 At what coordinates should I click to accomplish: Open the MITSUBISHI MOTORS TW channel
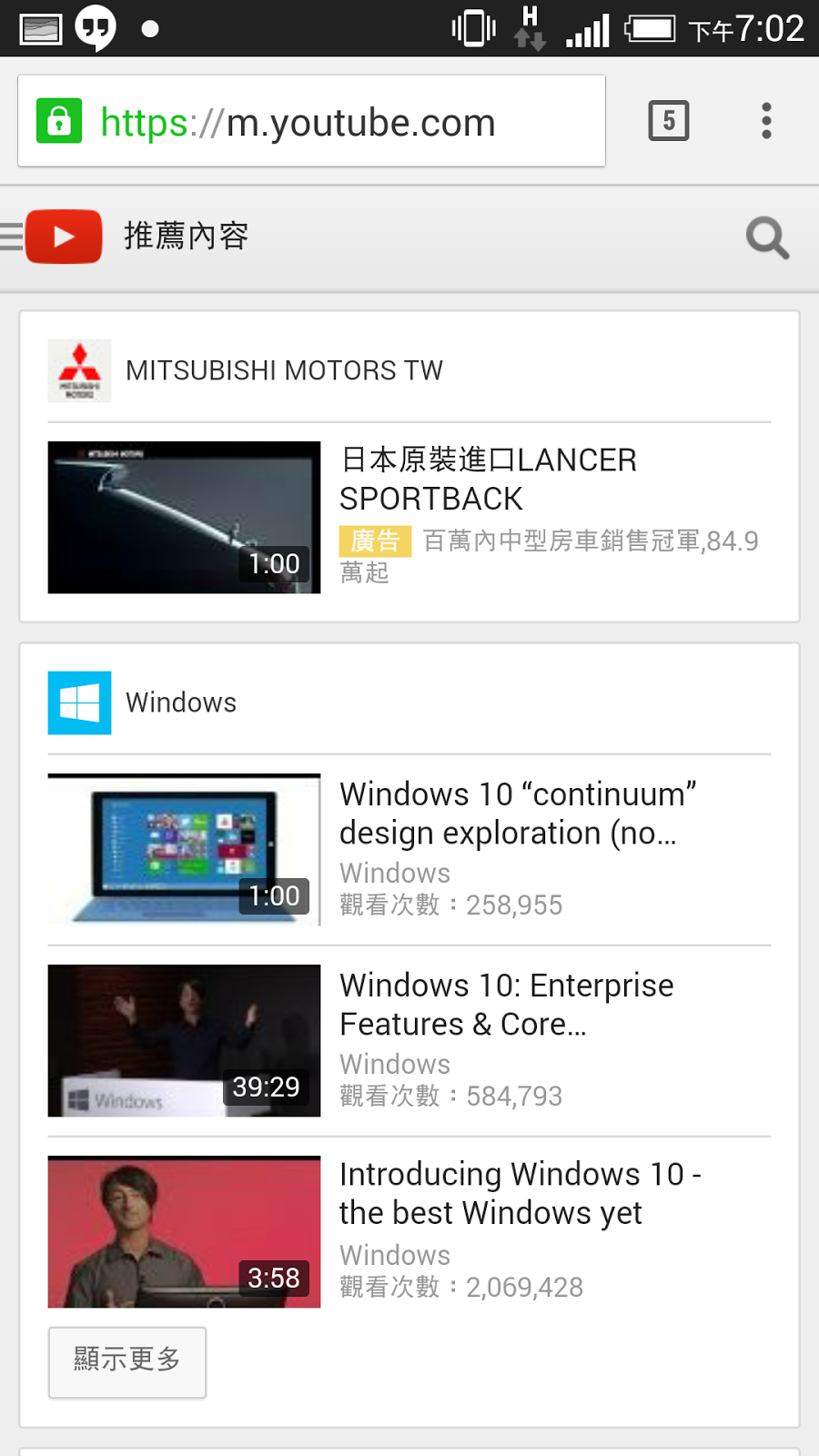click(x=283, y=370)
